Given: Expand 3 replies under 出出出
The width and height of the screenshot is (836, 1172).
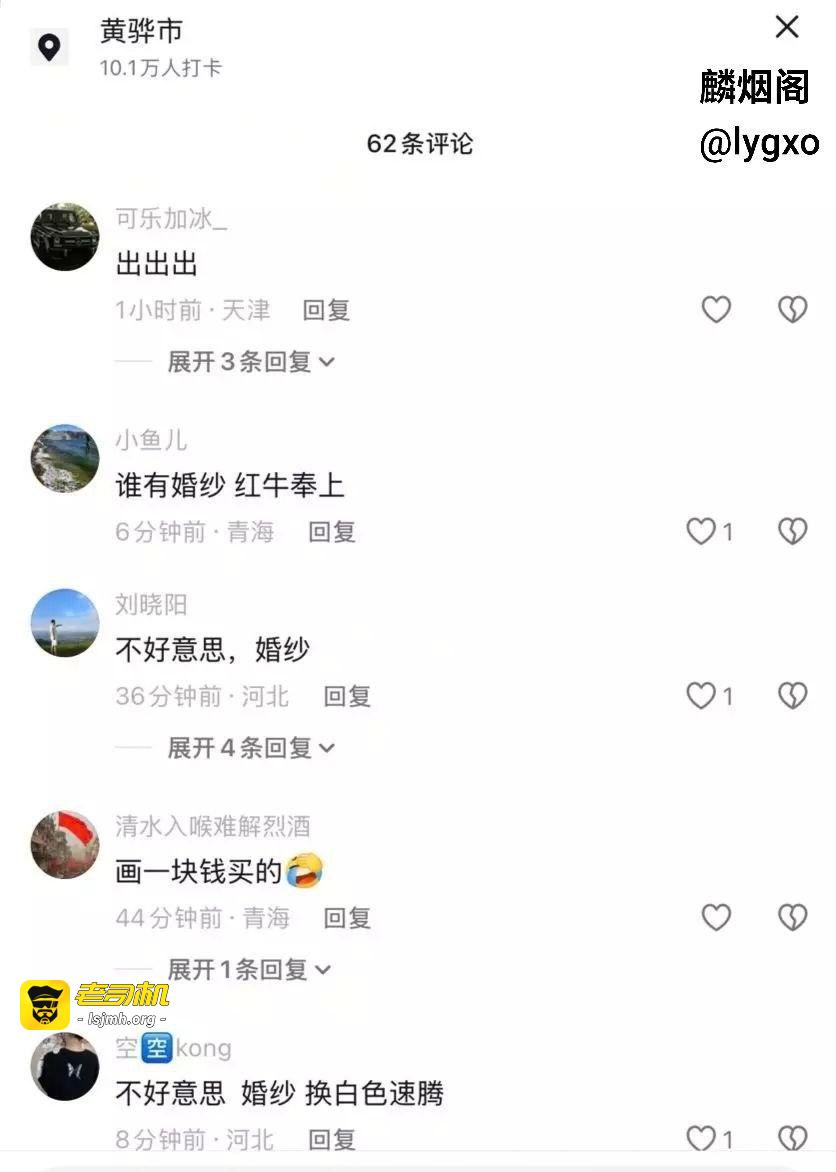Looking at the screenshot, I should pyautogui.click(x=250, y=361).
